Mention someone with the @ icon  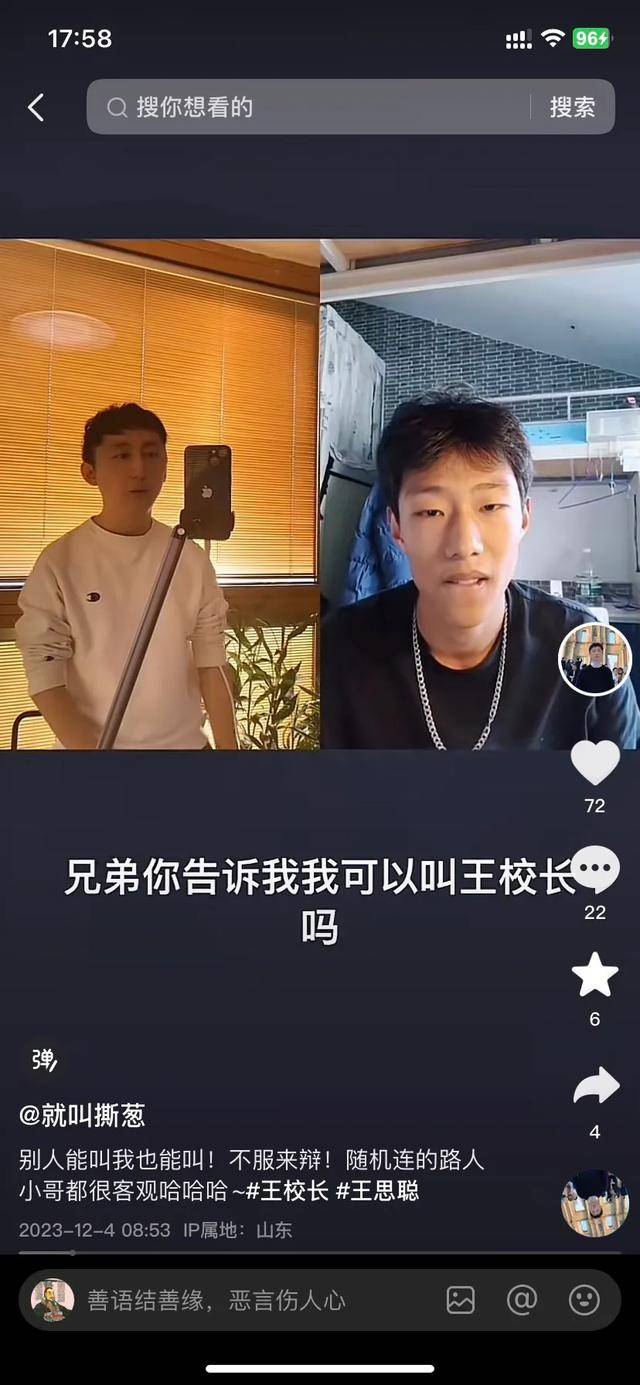click(522, 1300)
